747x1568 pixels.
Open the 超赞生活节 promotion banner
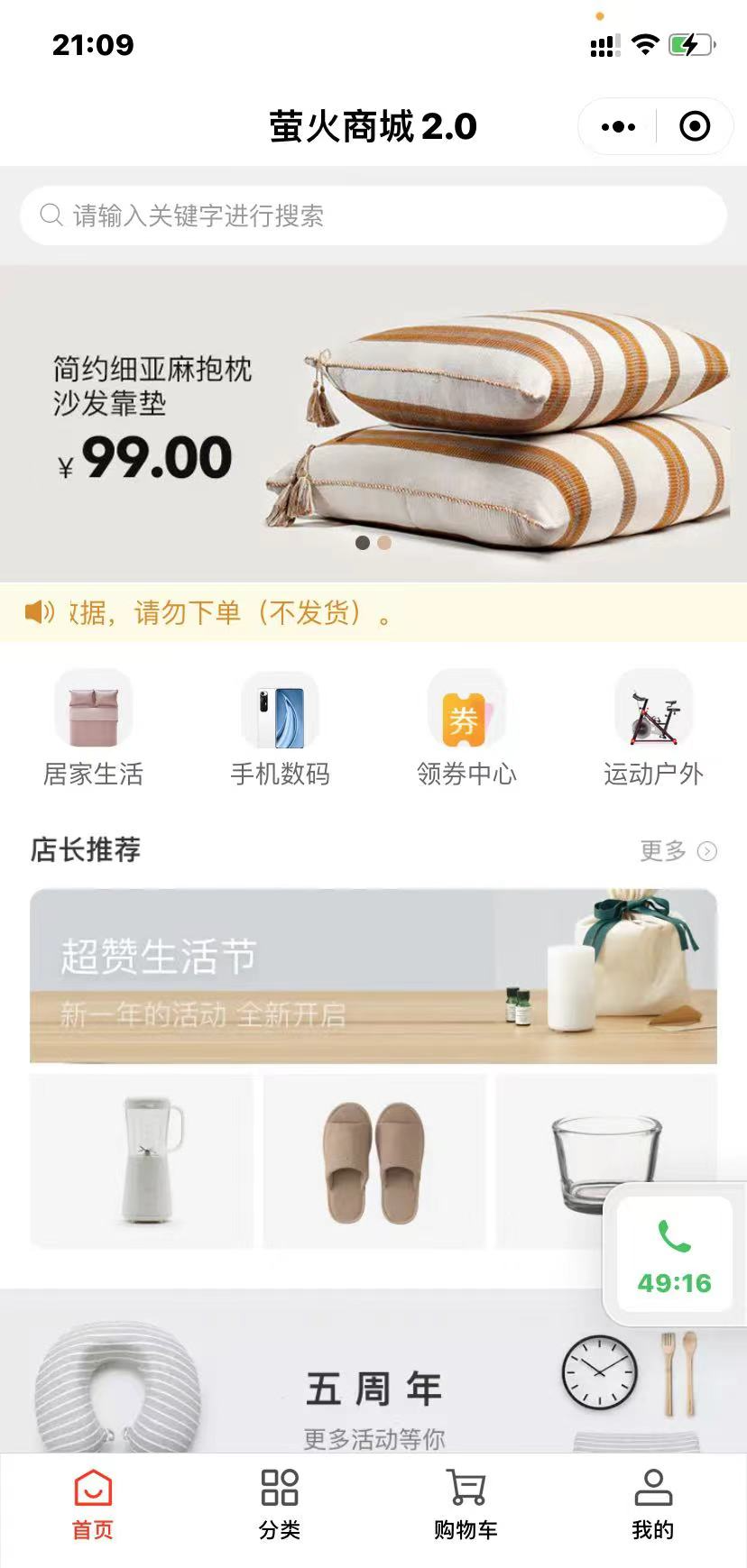pos(373,977)
